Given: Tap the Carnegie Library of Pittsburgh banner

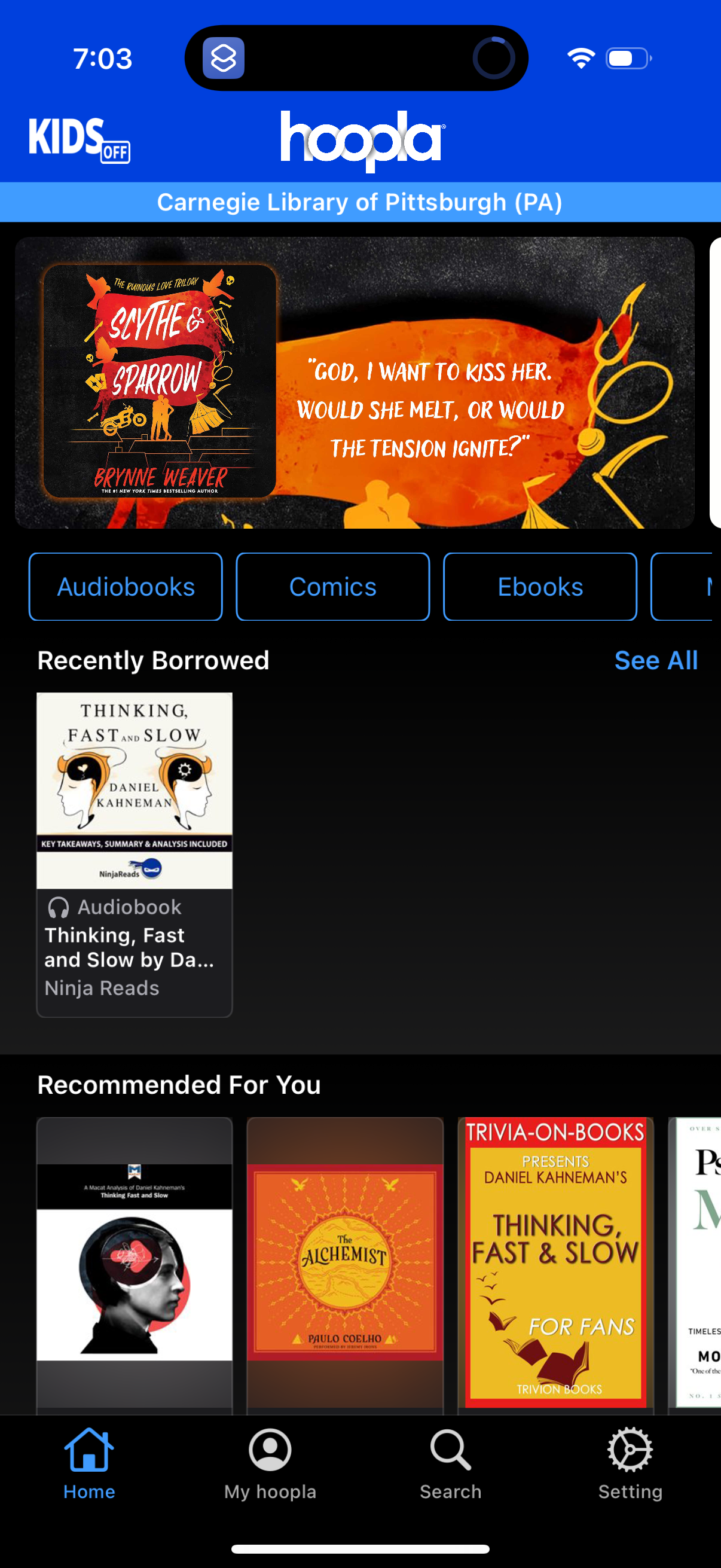Looking at the screenshot, I should (x=360, y=202).
